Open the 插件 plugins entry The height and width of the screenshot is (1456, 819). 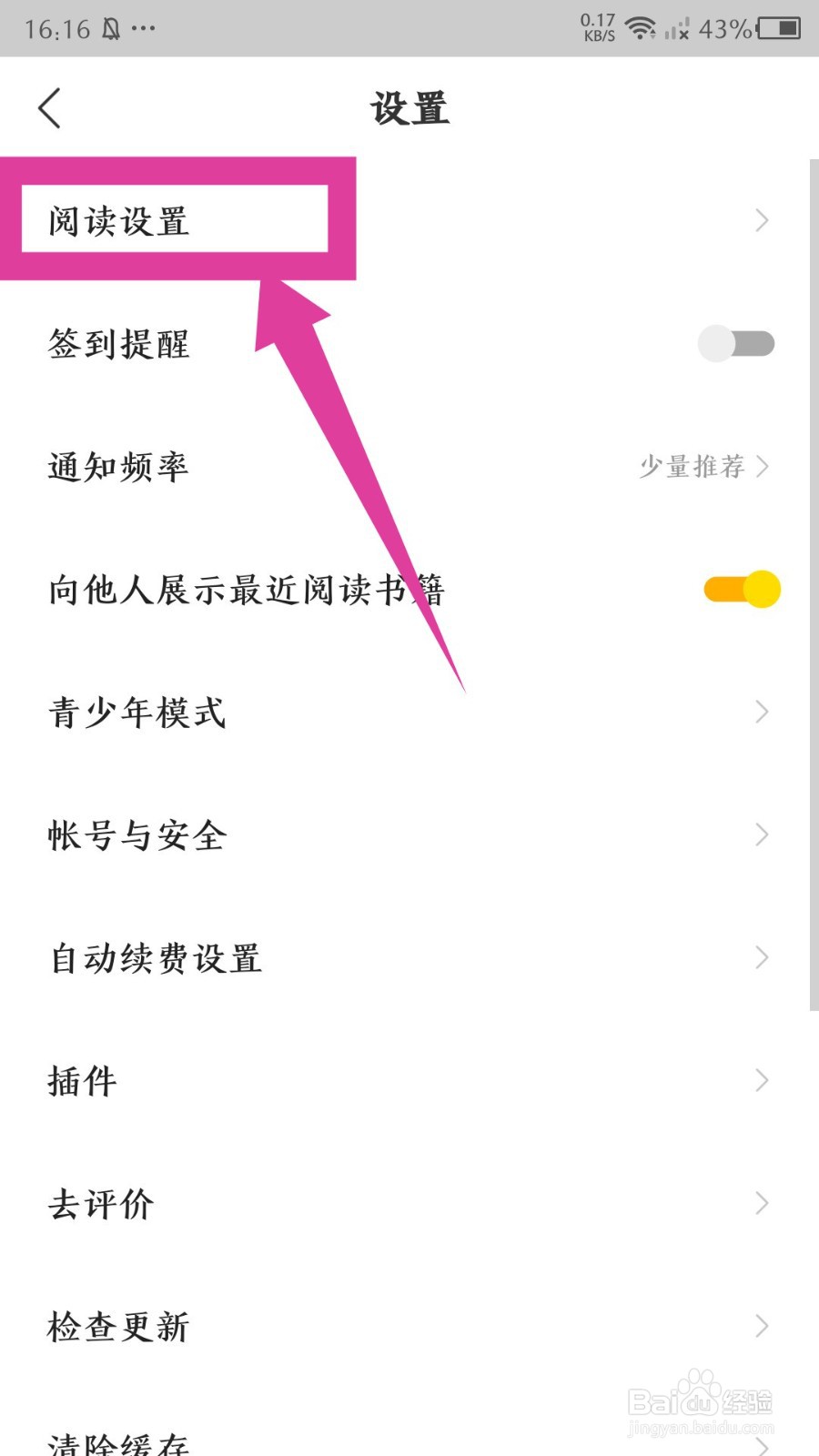click(x=81, y=1081)
